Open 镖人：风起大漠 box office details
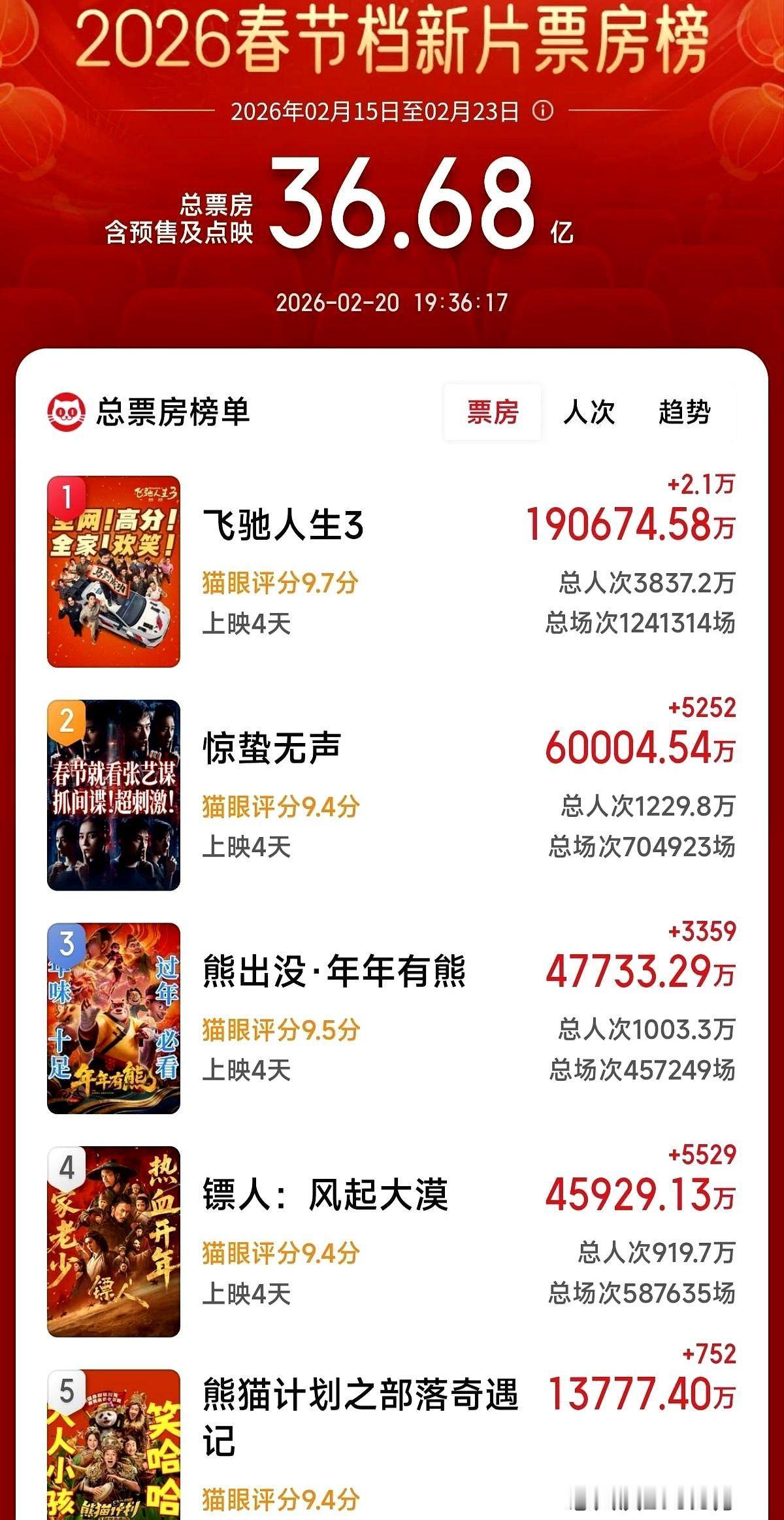This screenshot has height=1520, width=784. 325,1195
